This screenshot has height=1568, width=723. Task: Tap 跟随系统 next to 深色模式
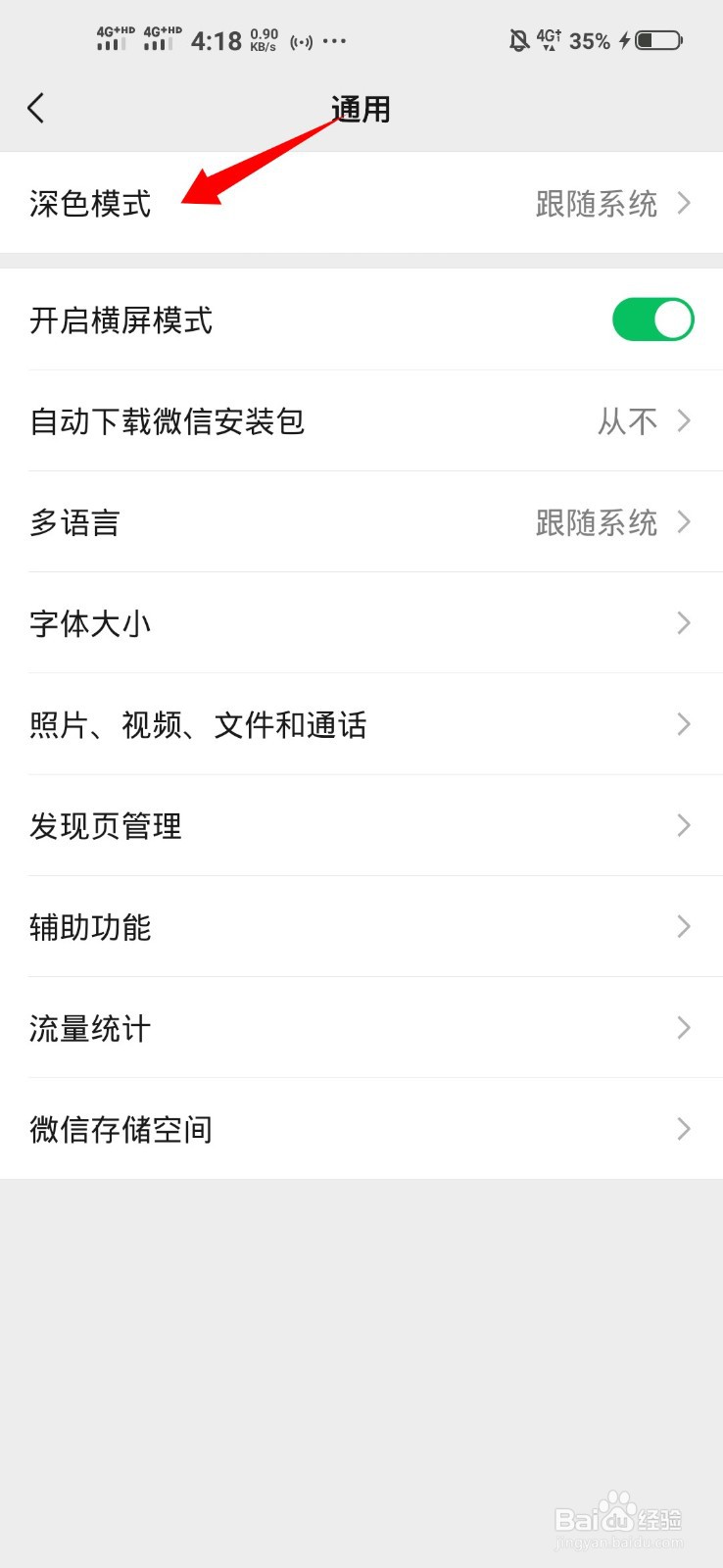click(x=597, y=204)
